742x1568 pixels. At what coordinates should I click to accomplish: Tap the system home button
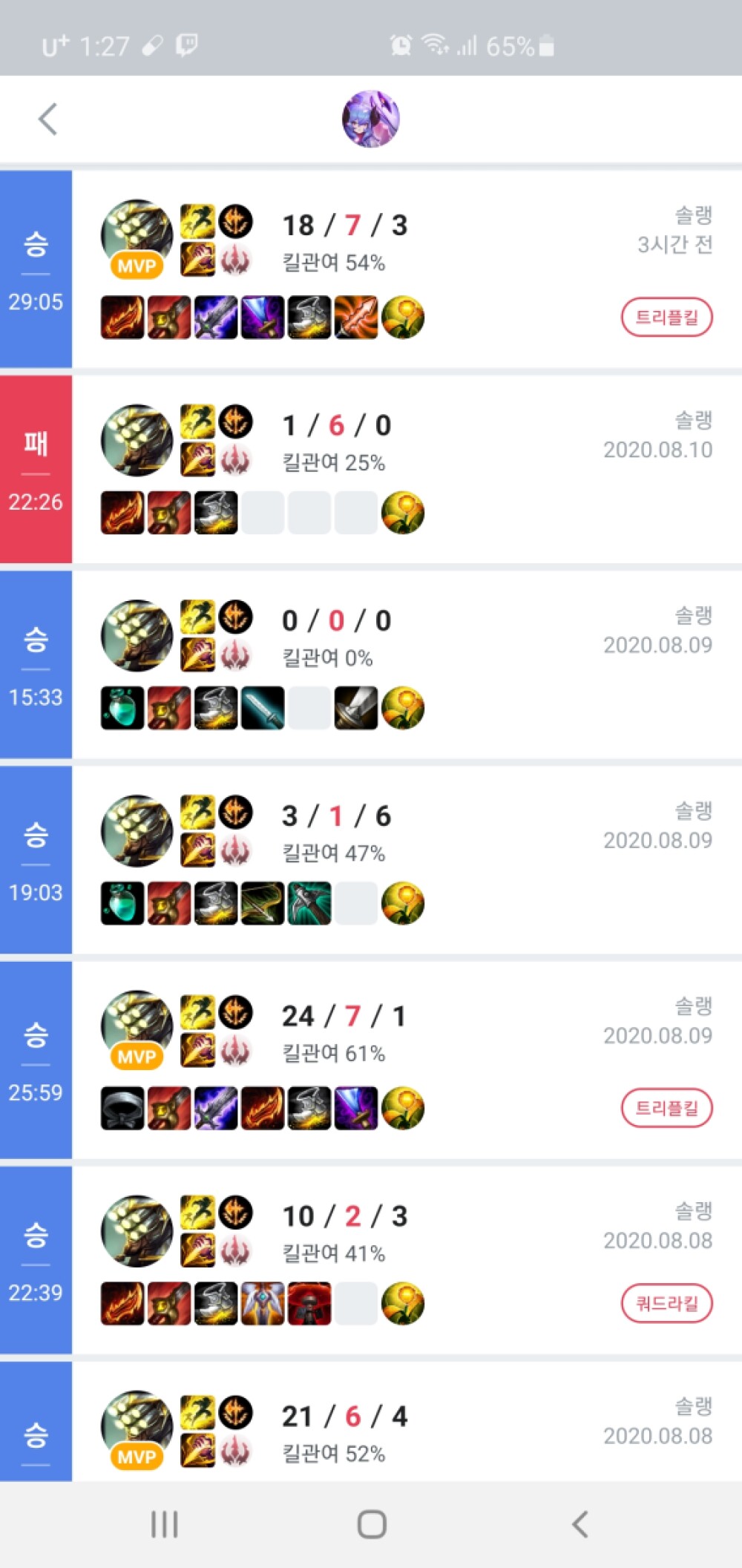[x=371, y=1524]
